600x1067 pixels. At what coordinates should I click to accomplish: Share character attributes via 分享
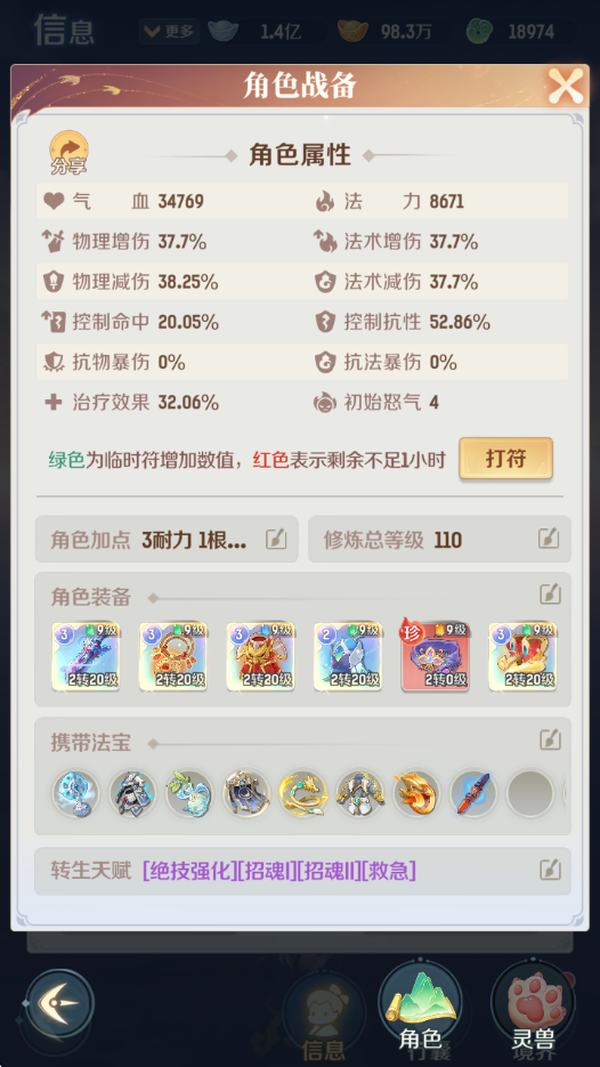click(69, 152)
